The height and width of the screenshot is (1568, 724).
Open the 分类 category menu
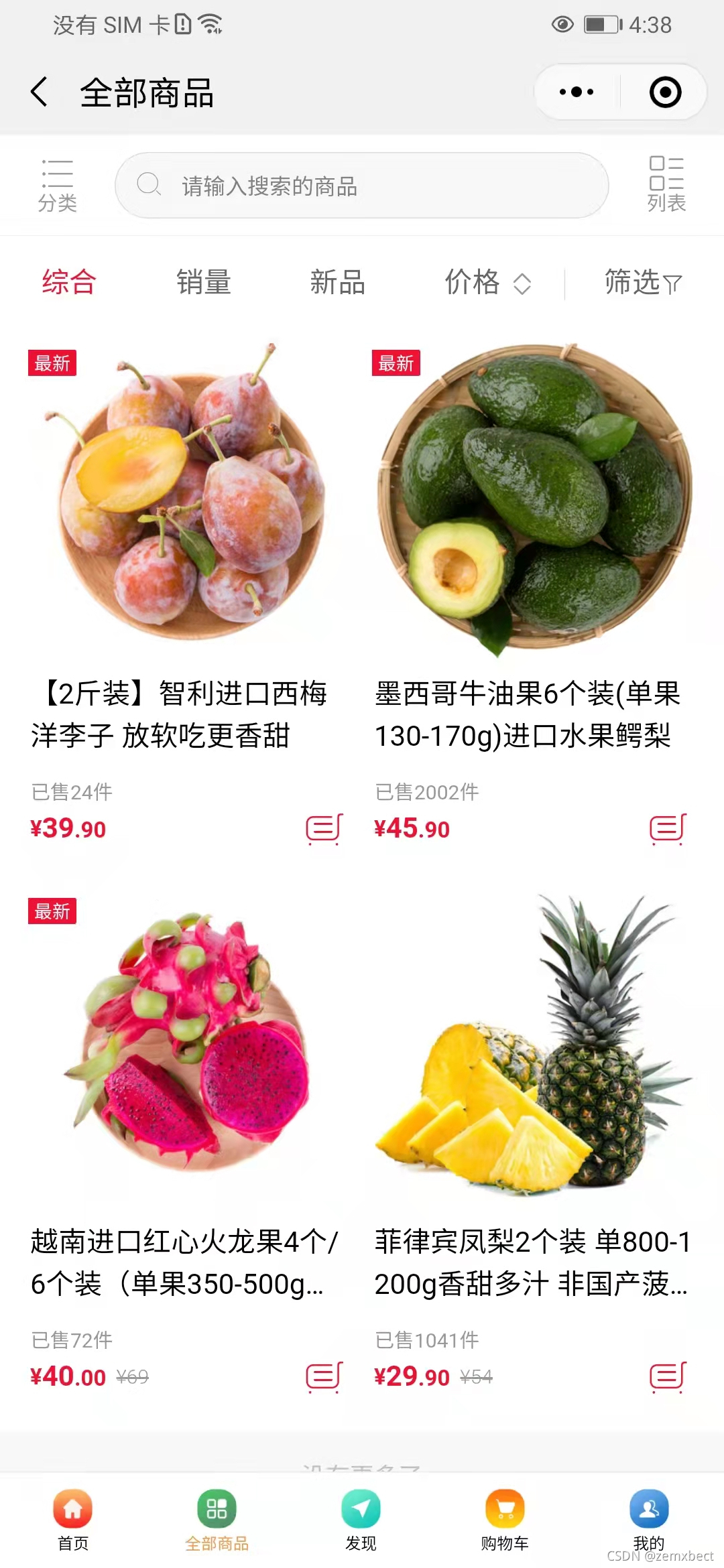tap(57, 185)
